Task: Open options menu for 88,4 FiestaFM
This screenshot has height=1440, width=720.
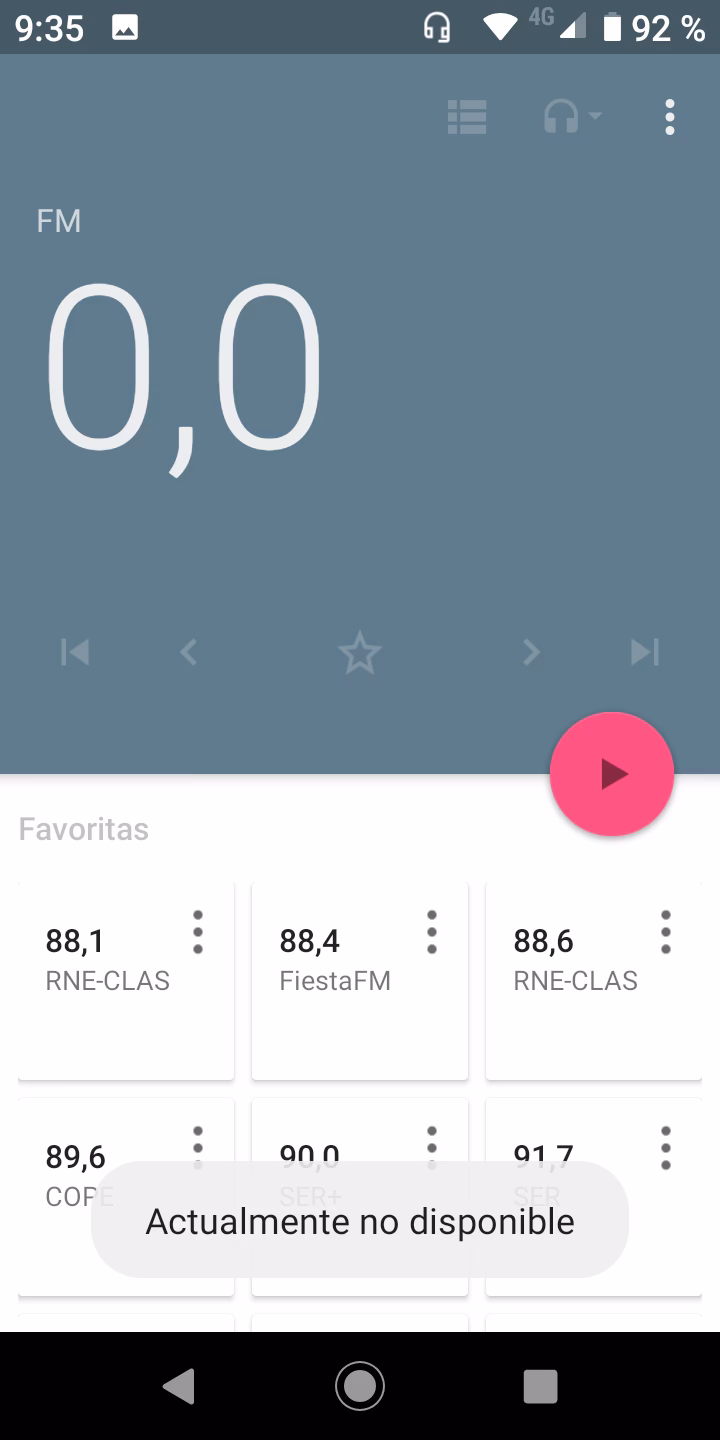Action: (x=431, y=931)
